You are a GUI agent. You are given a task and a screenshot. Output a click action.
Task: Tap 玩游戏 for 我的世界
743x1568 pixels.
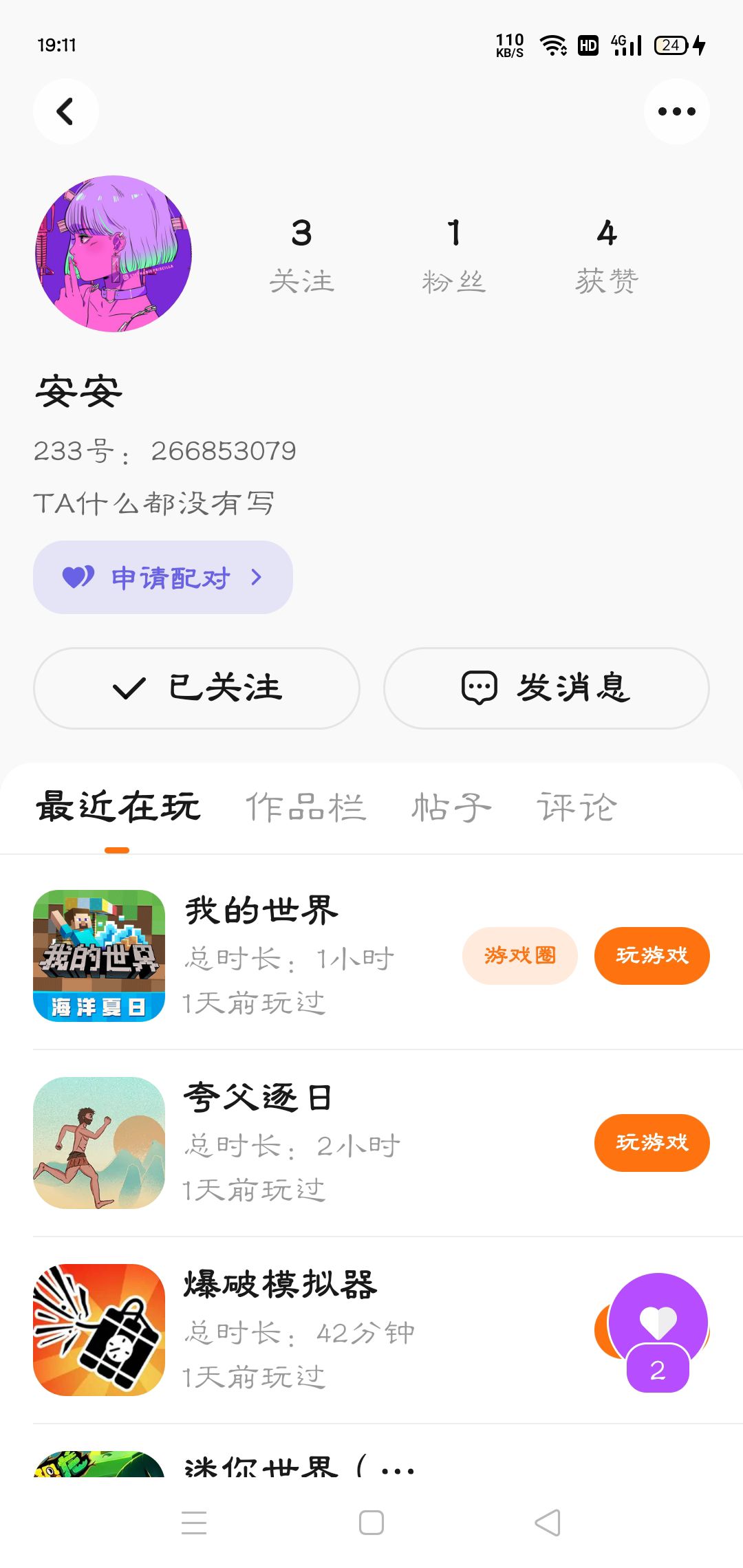pyautogui.click(x=652, y=956)
